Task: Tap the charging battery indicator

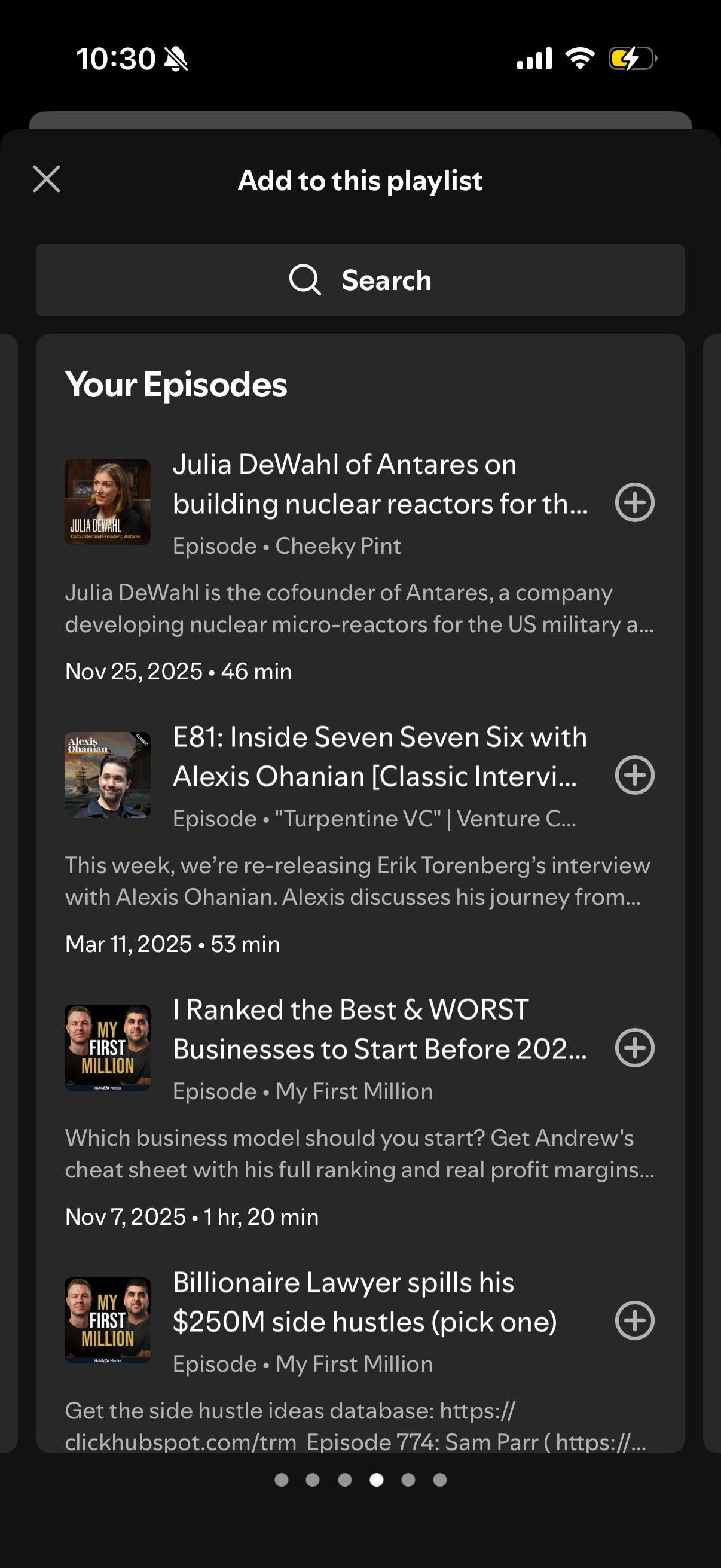Action: [x=631, y=59]
